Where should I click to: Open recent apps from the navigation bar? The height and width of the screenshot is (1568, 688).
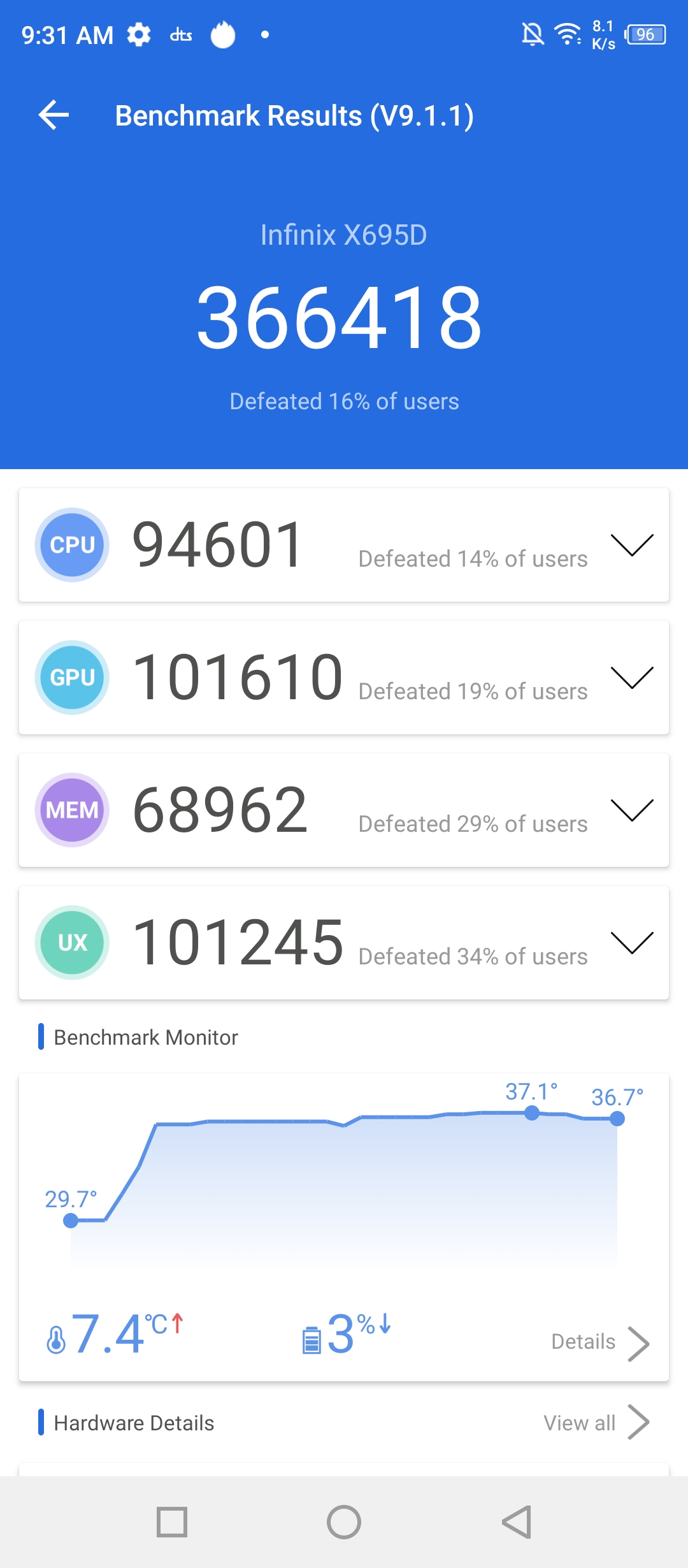[172, 1522]
